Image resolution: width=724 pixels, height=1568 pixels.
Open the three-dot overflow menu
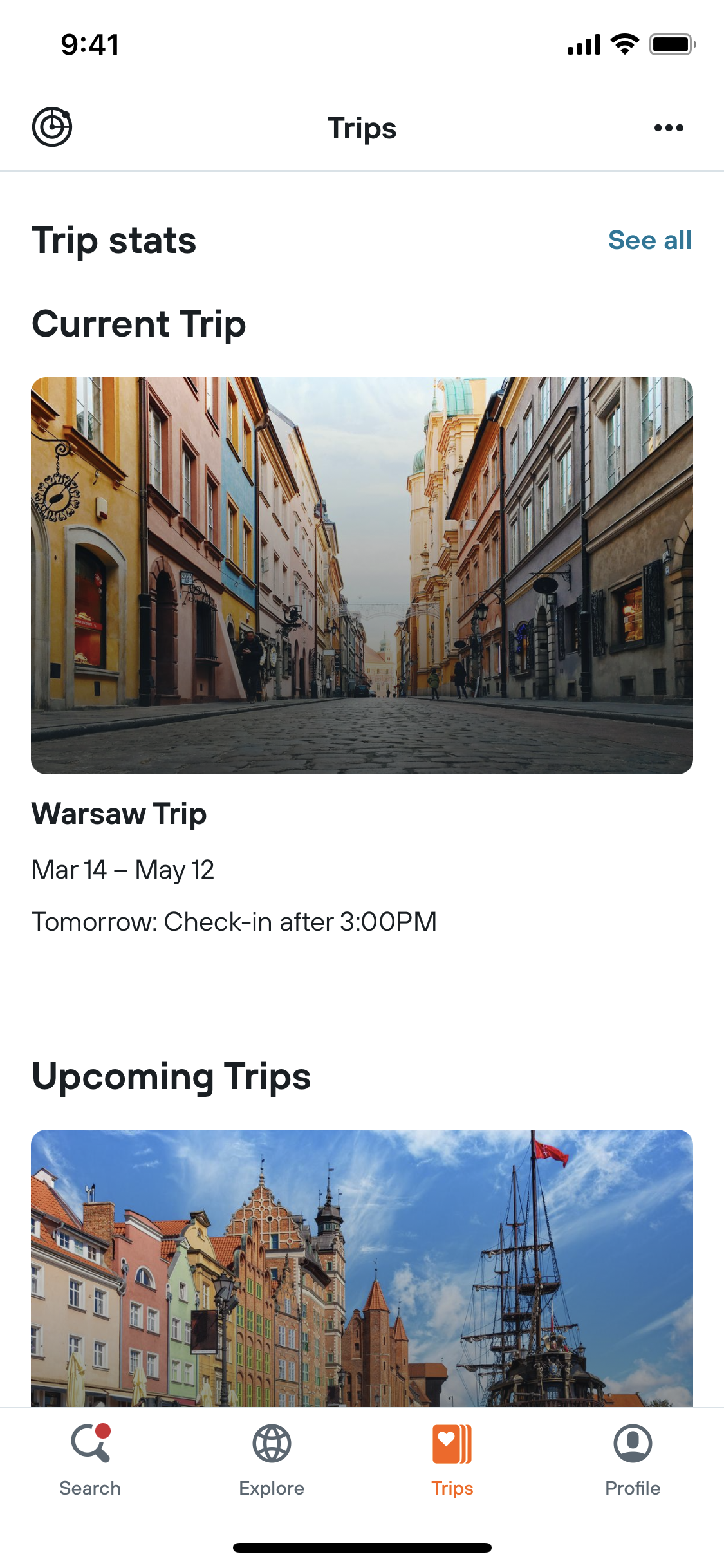(x=669, y=127)
